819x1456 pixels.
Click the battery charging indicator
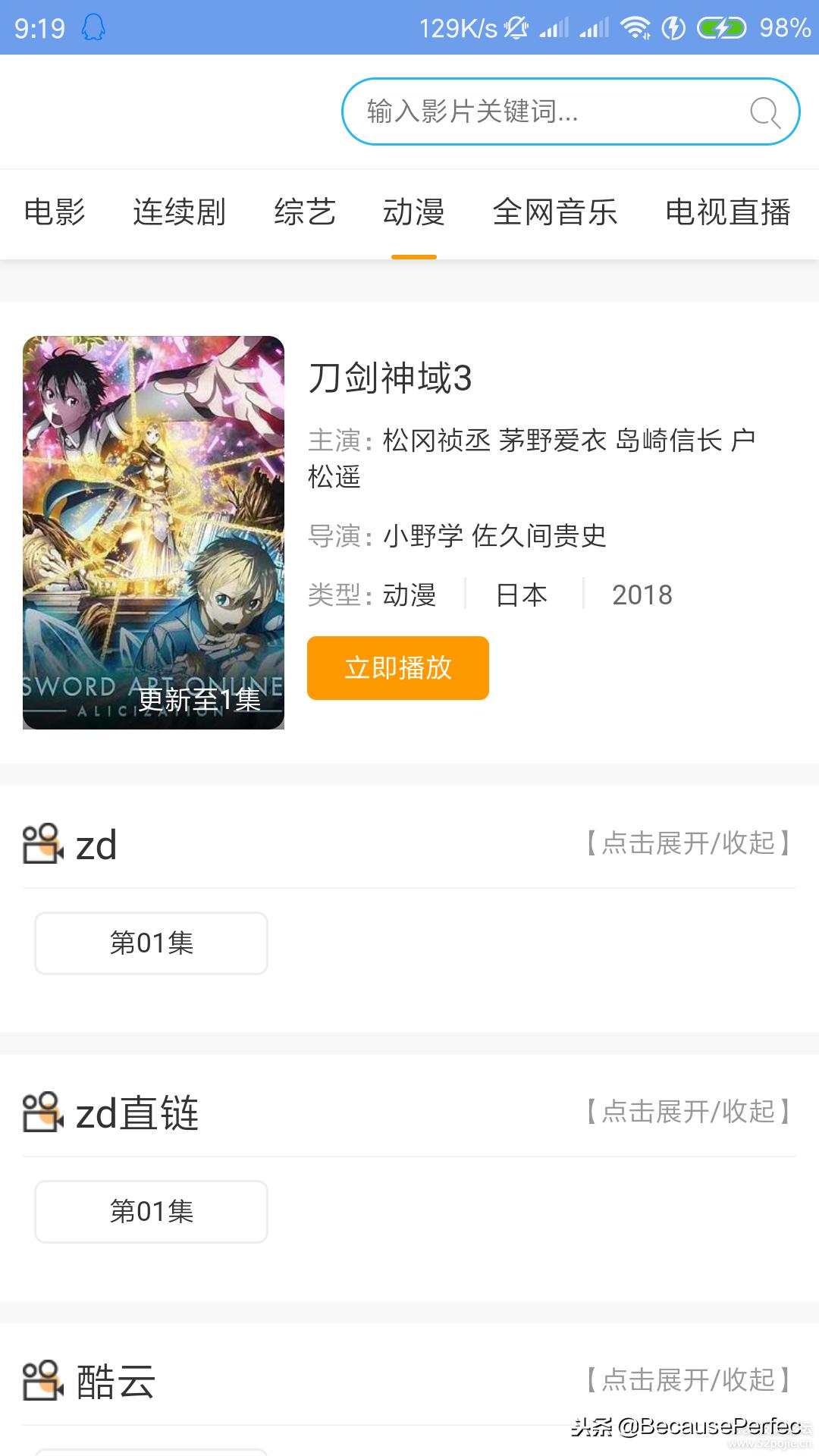point(721,26)
